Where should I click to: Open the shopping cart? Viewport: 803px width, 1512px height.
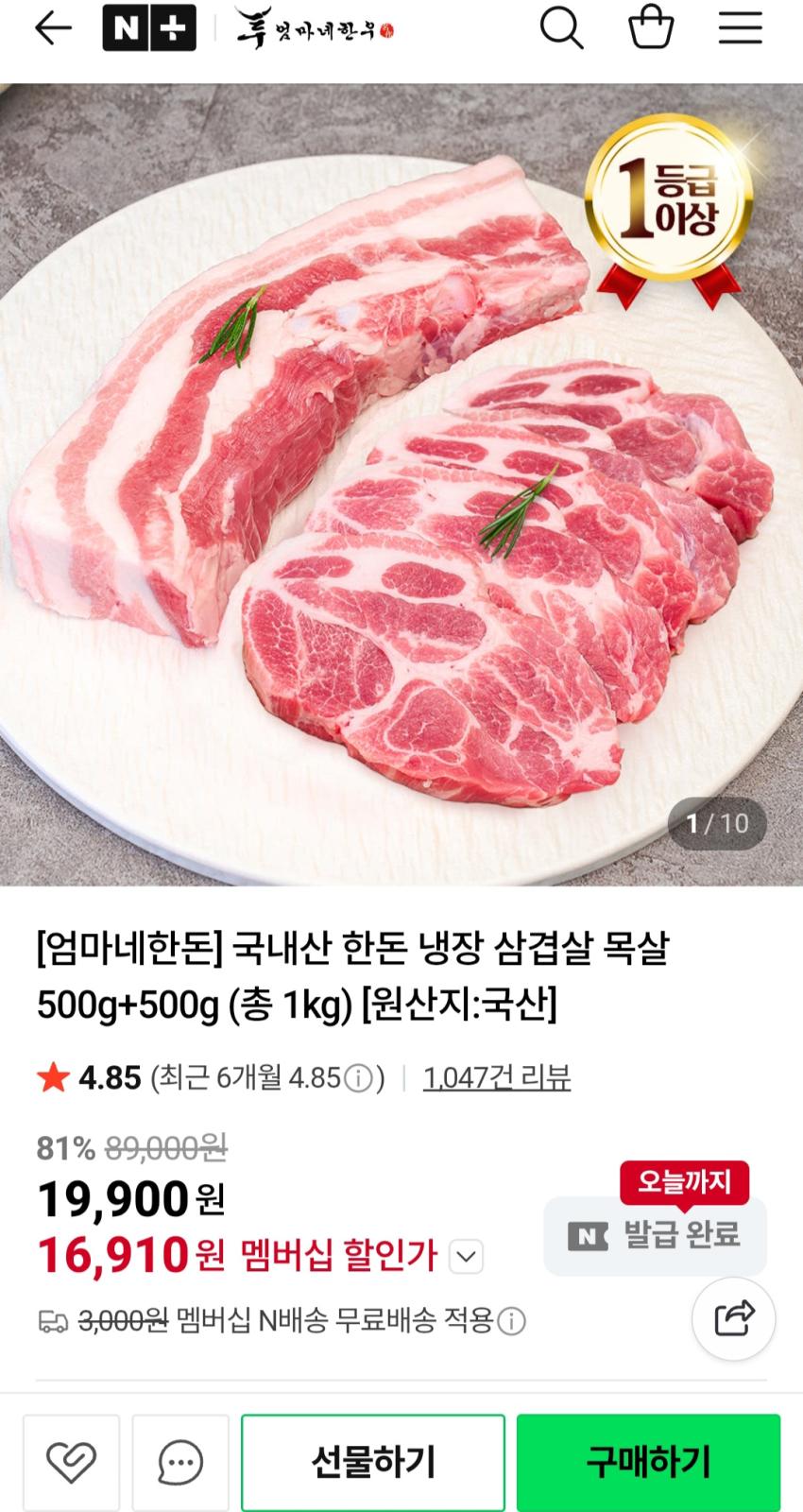(x=651, y=28)
